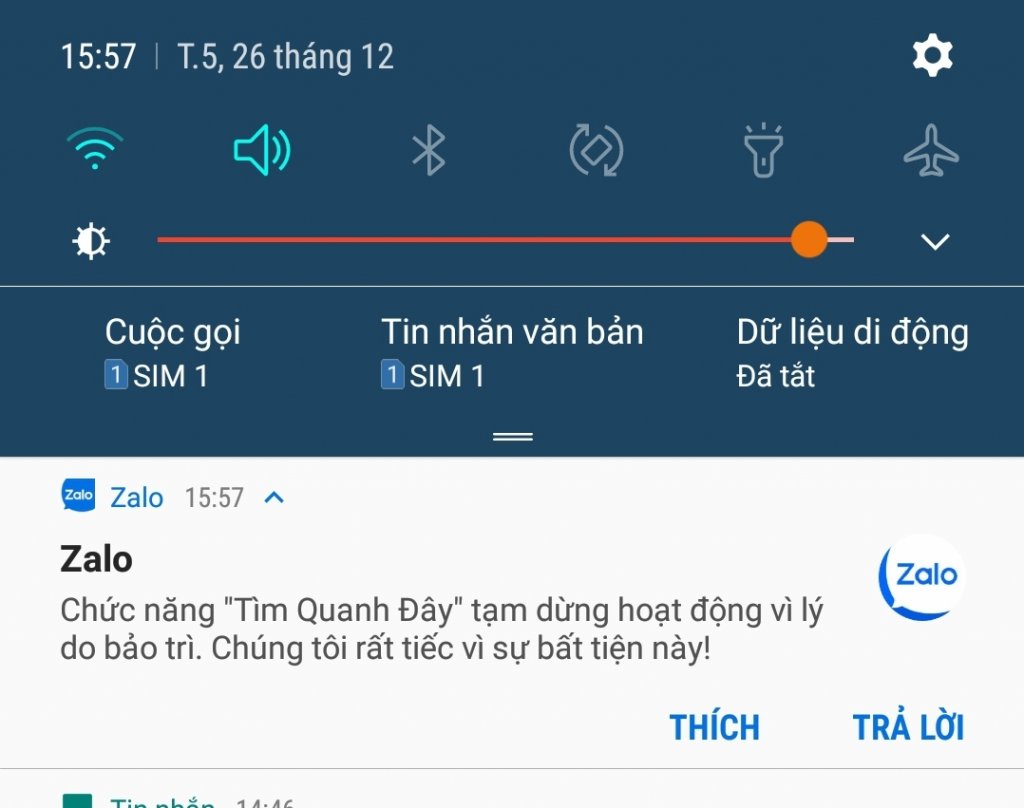The height and width of the screenshot is (808, 1024).
Task: Enable airplane mode
Action: [930, 151]
